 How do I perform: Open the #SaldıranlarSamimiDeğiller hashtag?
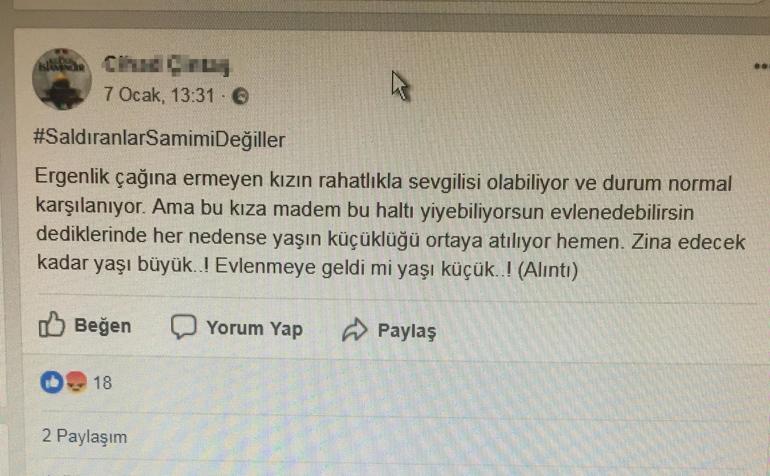click(159, 139)
